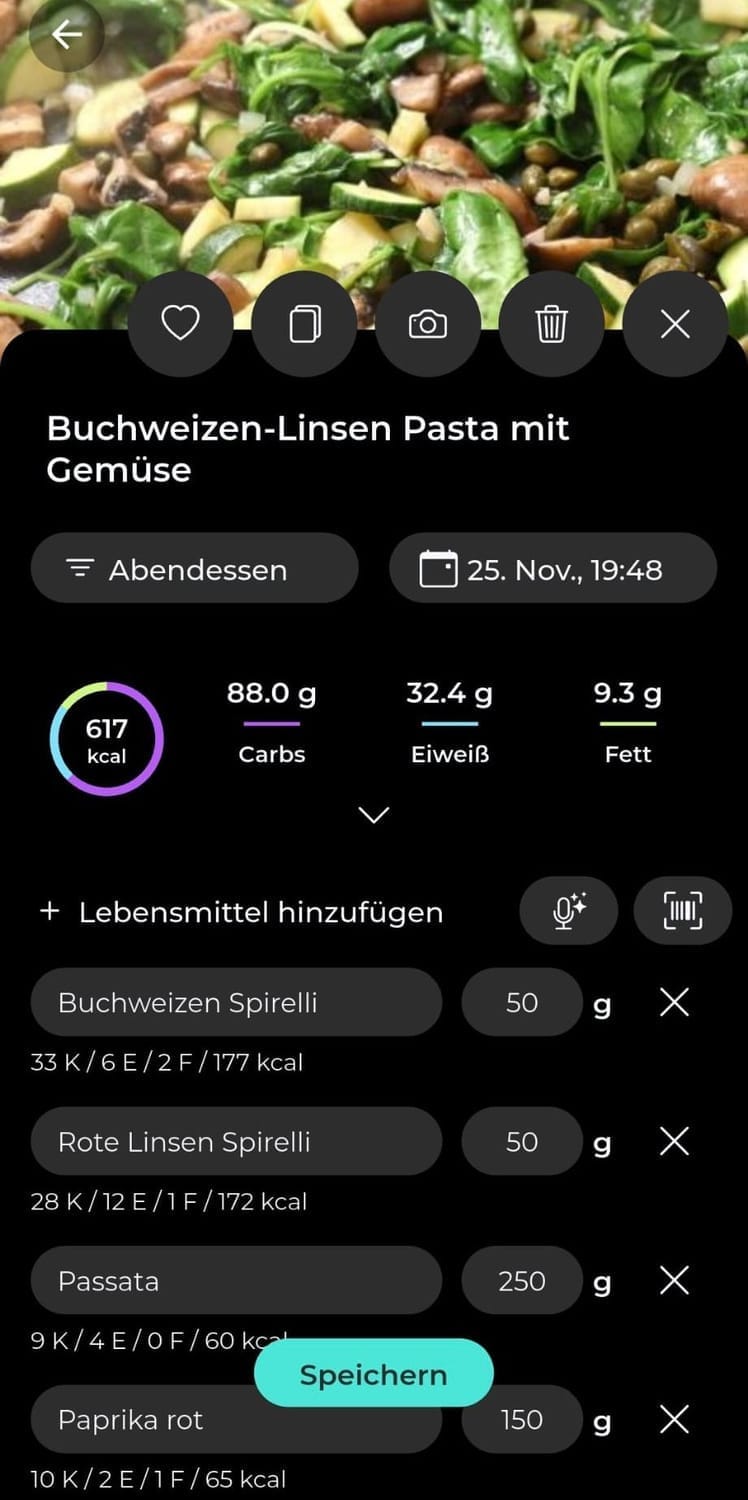Viewport: 748px width, 1500px height.
Task: Edit the Rote Linsen Spirelli amount
Action: [522, 1141]
